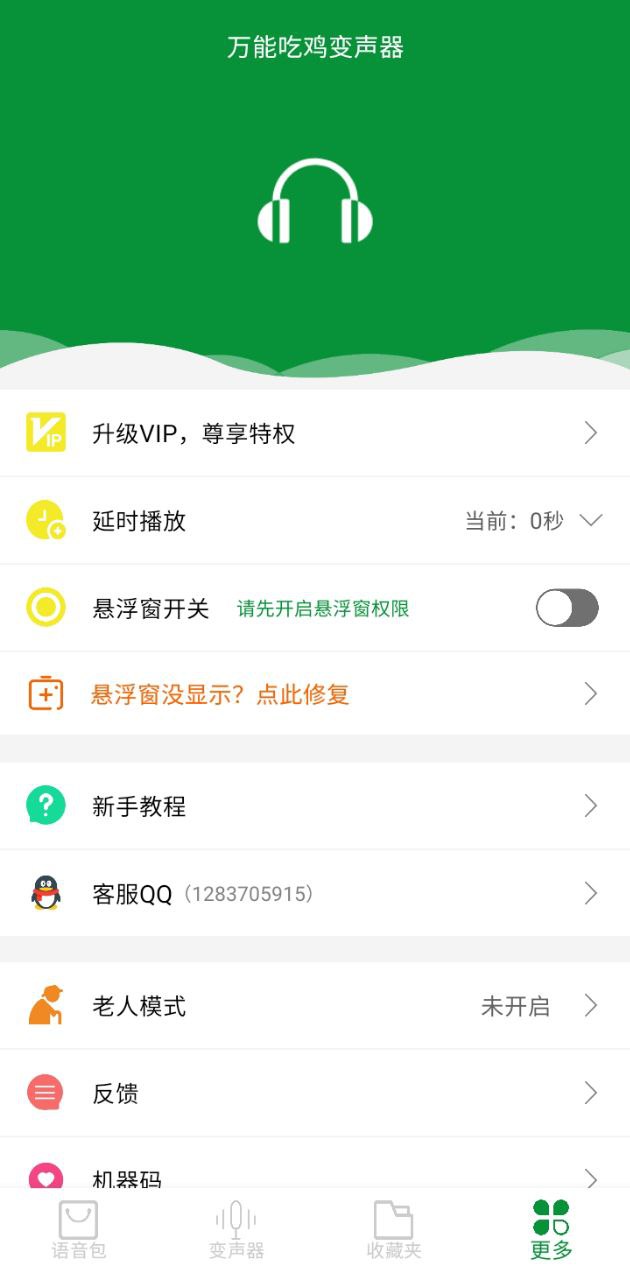The height and width of the screenshot is (1280, 630).
Task: Expand the 延时播放 delay dropdown
Action: pos(590,520)
